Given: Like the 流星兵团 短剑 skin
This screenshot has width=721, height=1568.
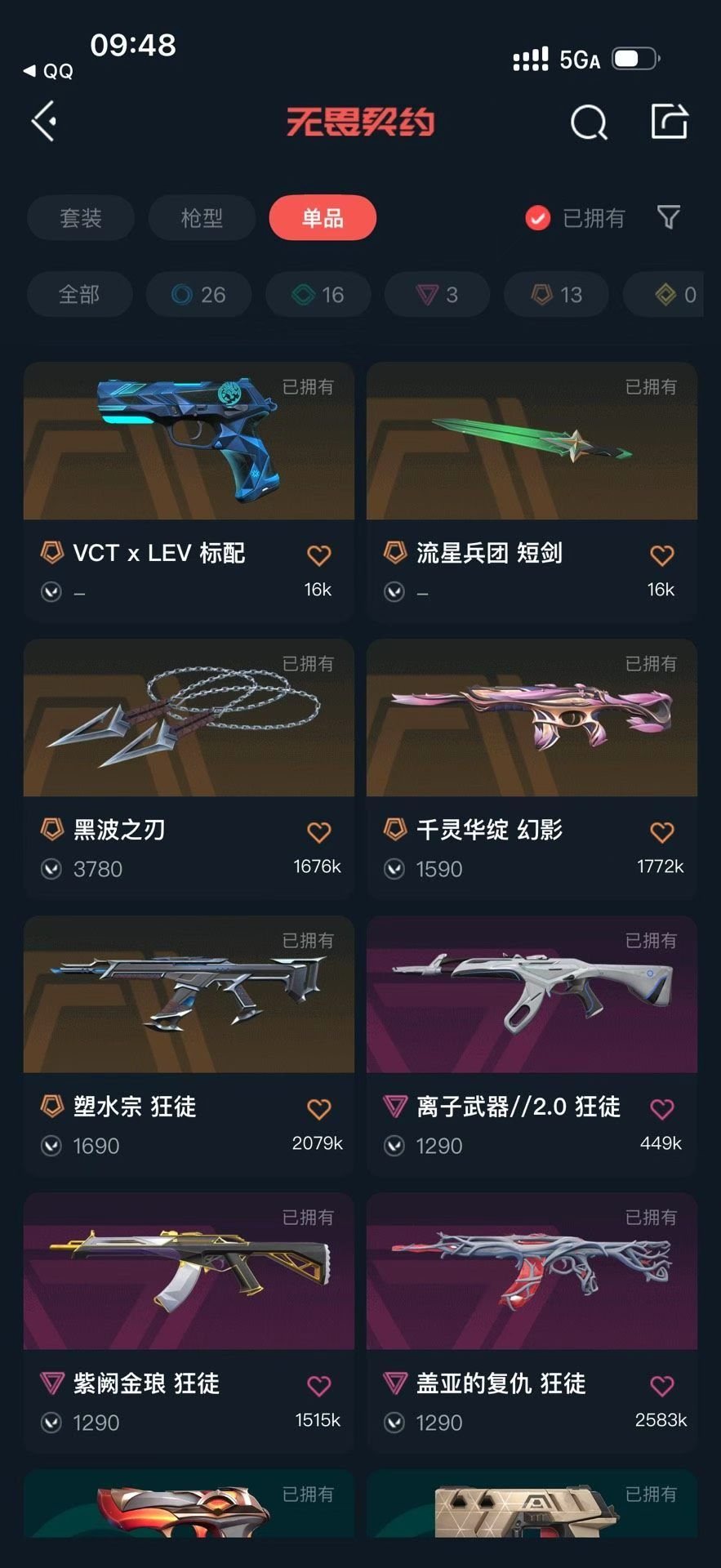Looking at the screenshot, I should (x=661, y=555).
